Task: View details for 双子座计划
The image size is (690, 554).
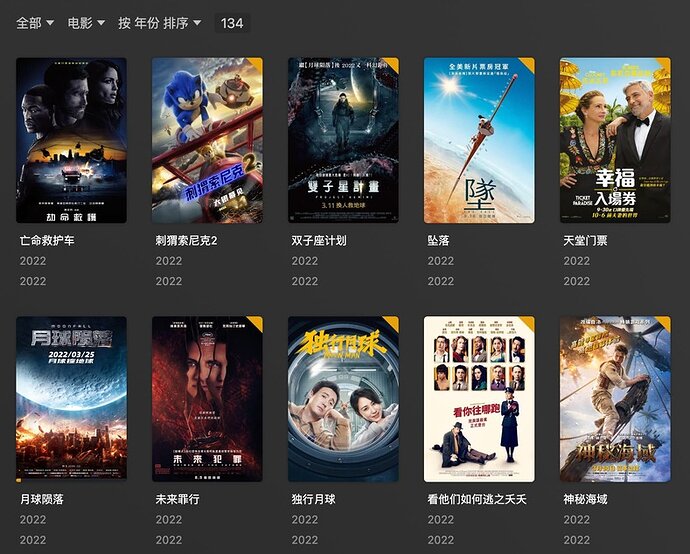Action: pos(343,140)
